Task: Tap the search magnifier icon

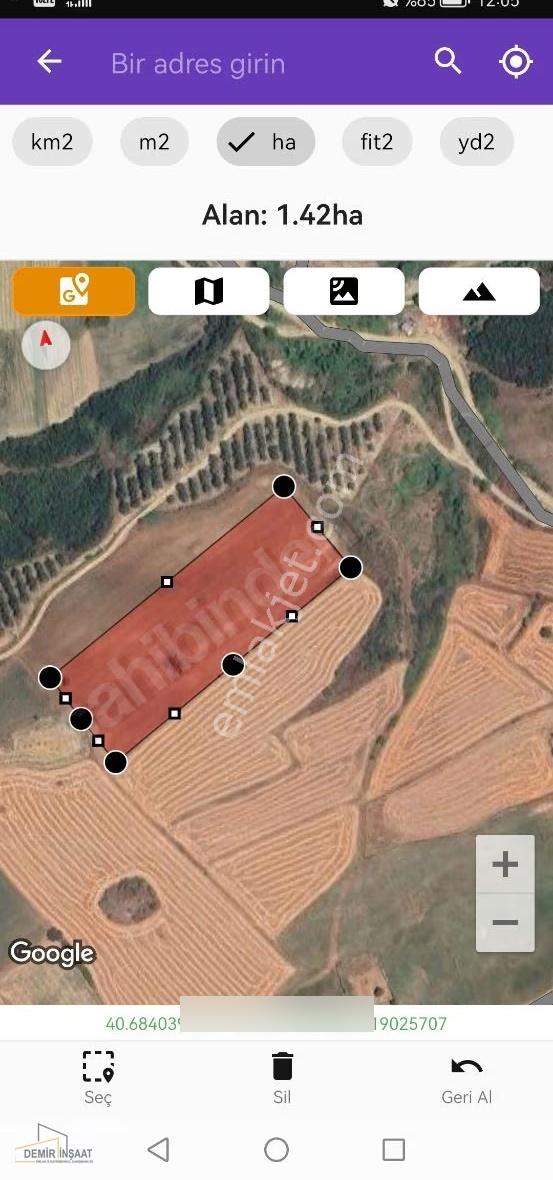Action: coord(448,61)
